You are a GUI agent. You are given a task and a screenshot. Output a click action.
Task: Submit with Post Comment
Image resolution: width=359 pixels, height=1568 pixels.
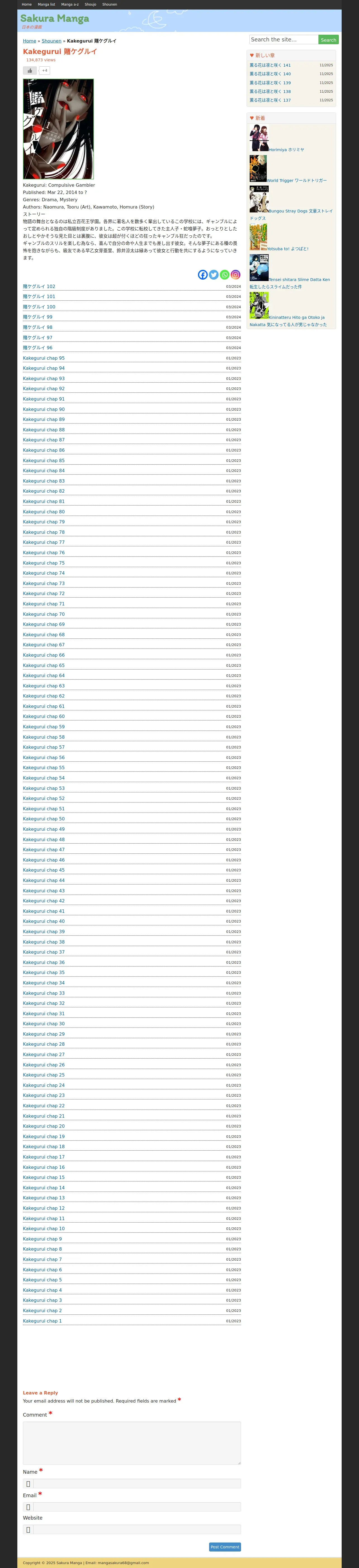click(225, 1547)
